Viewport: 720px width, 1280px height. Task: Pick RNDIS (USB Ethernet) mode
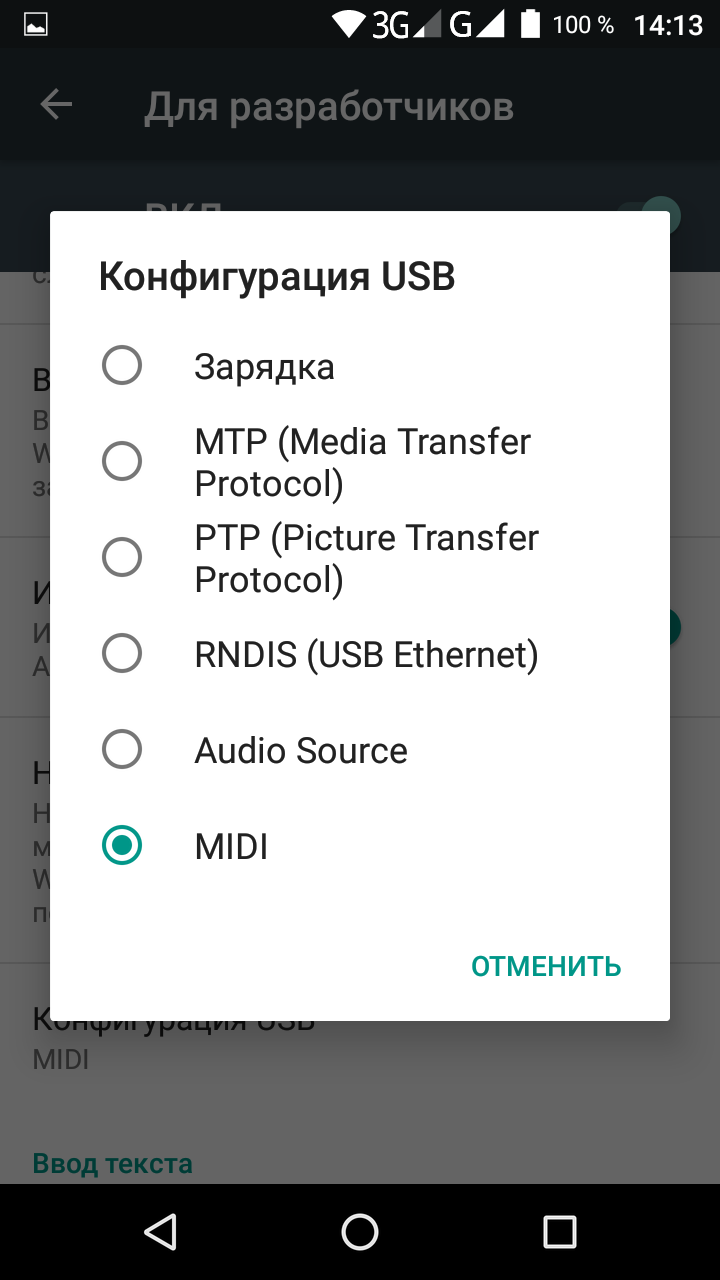point(122,654)
